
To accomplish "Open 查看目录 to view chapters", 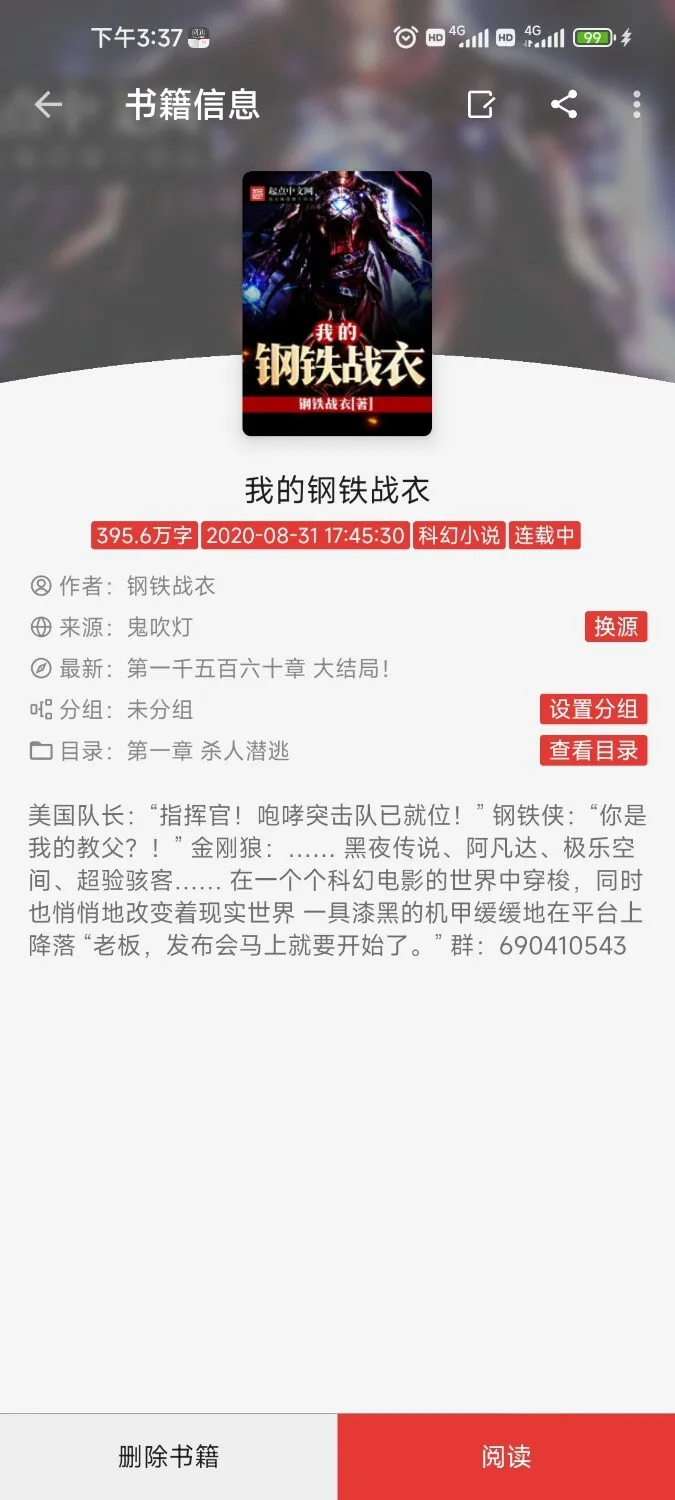I will (x=593, y=750).
